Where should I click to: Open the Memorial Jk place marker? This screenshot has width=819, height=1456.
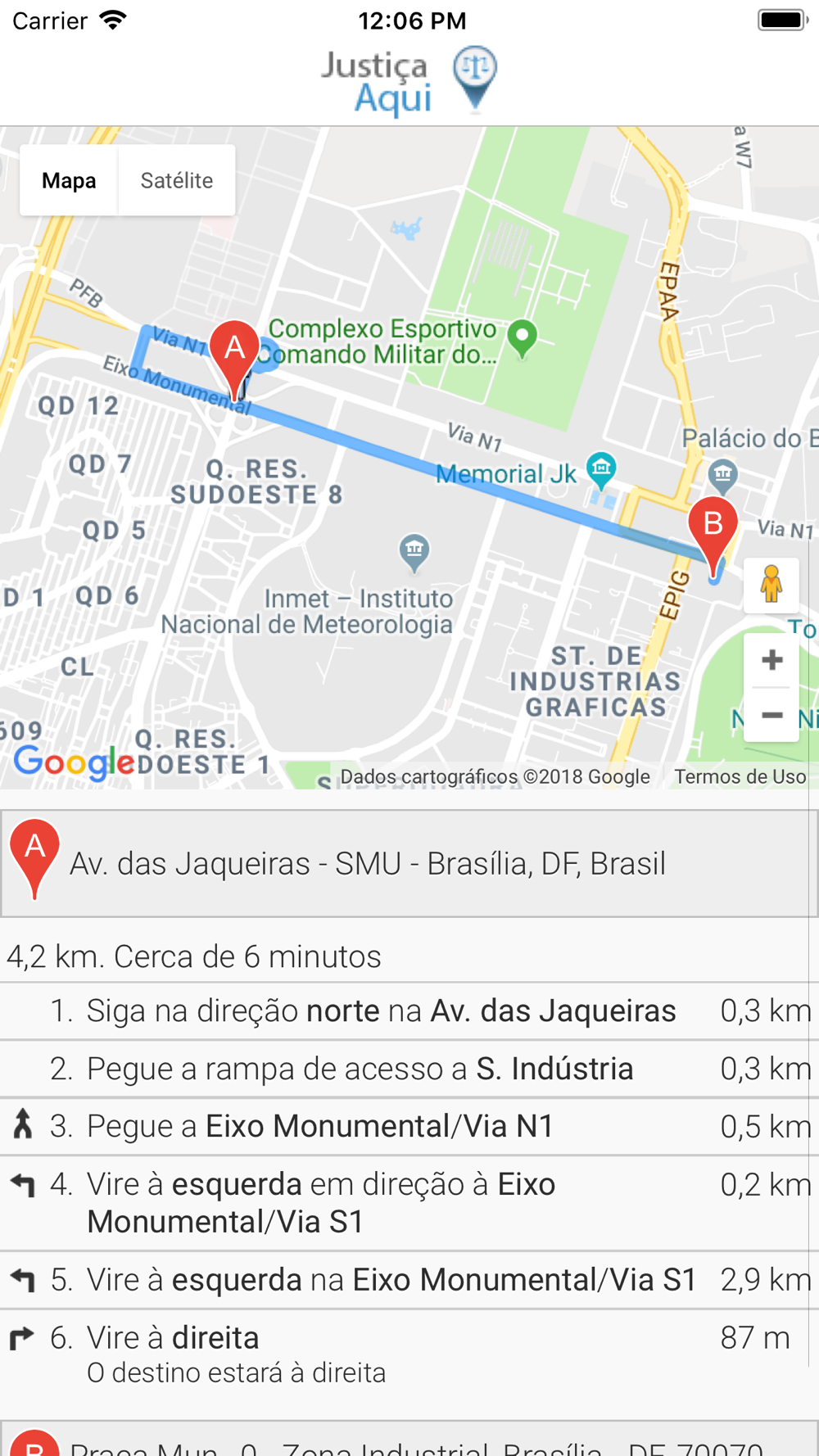point(601,470)
